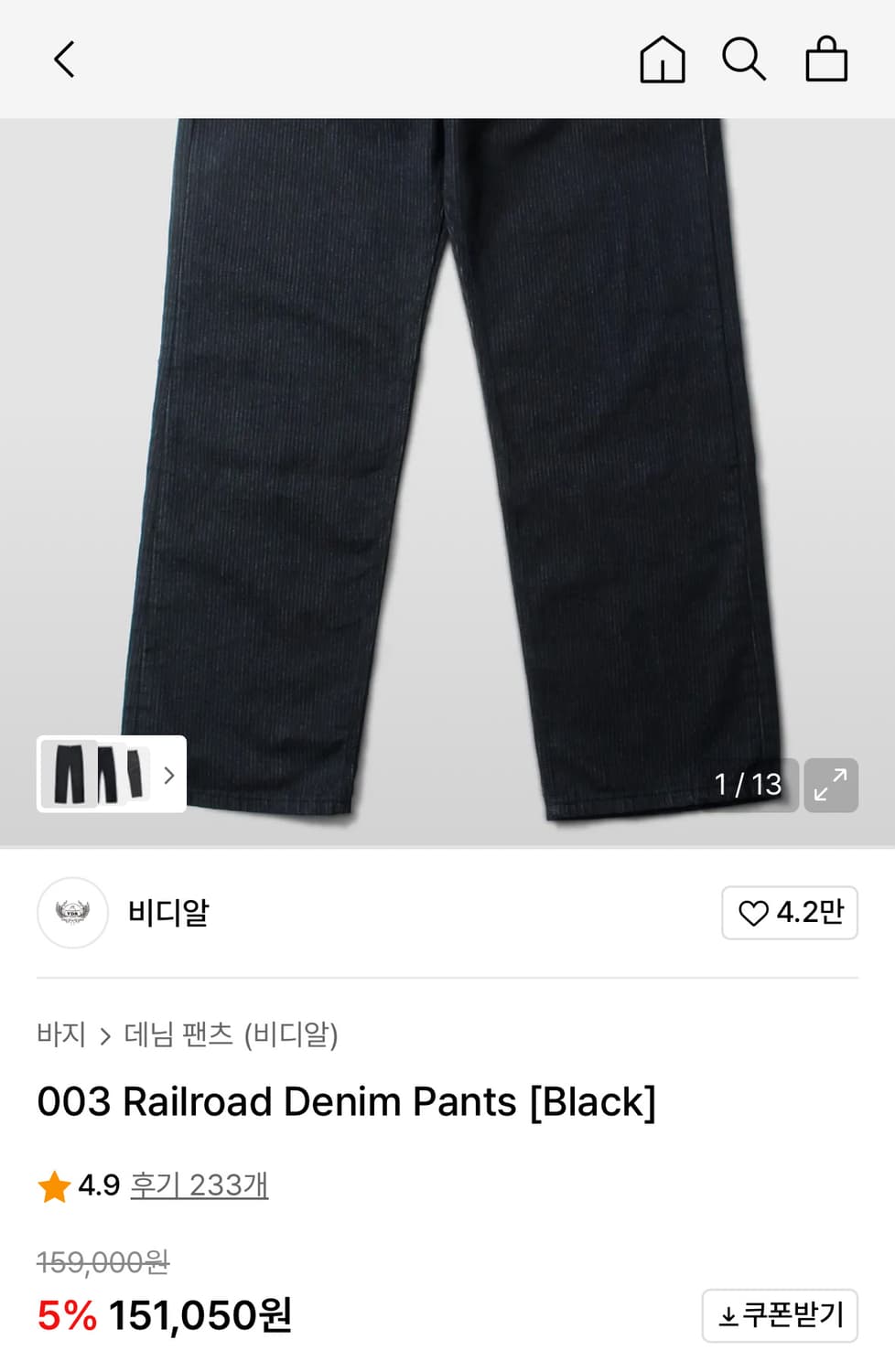895x1372 pixels.
Task: Click the product title 003 Railroad Denim Pants
Action: click(346, 1102)
